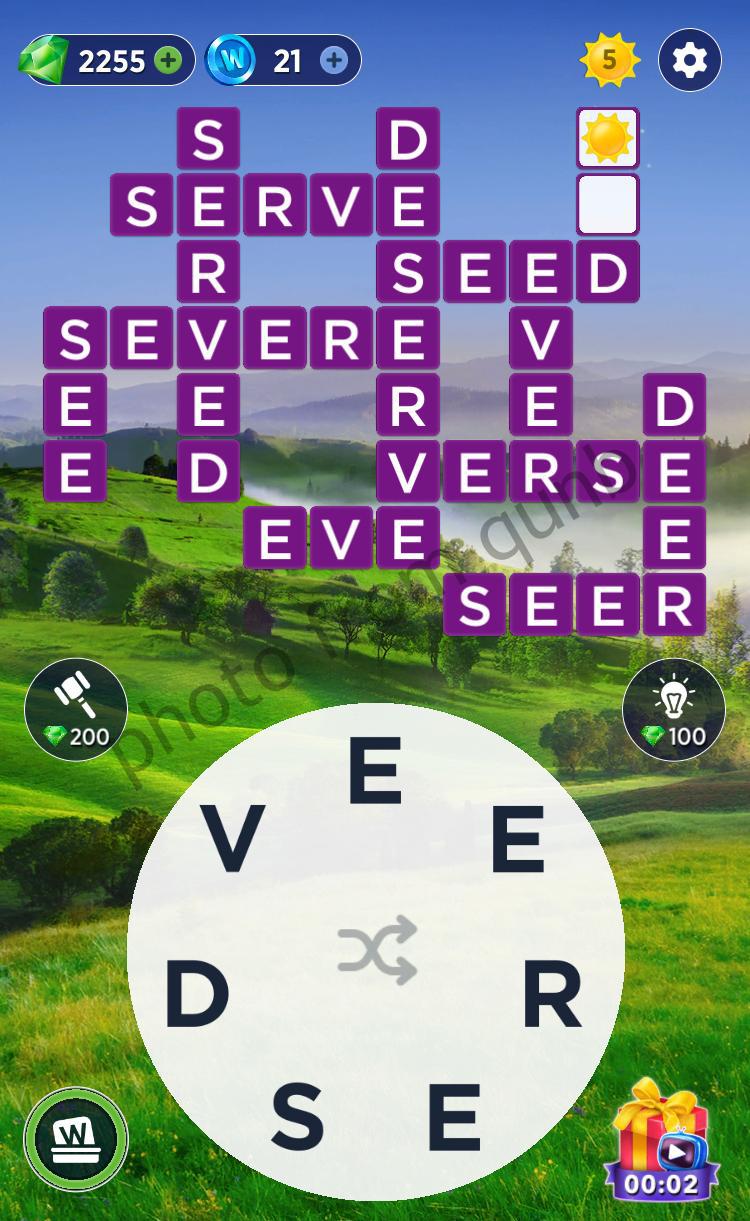Screen dimensions: 750x1221
Task: Tap the letter S on the wheel
Action: point(297,1115)
